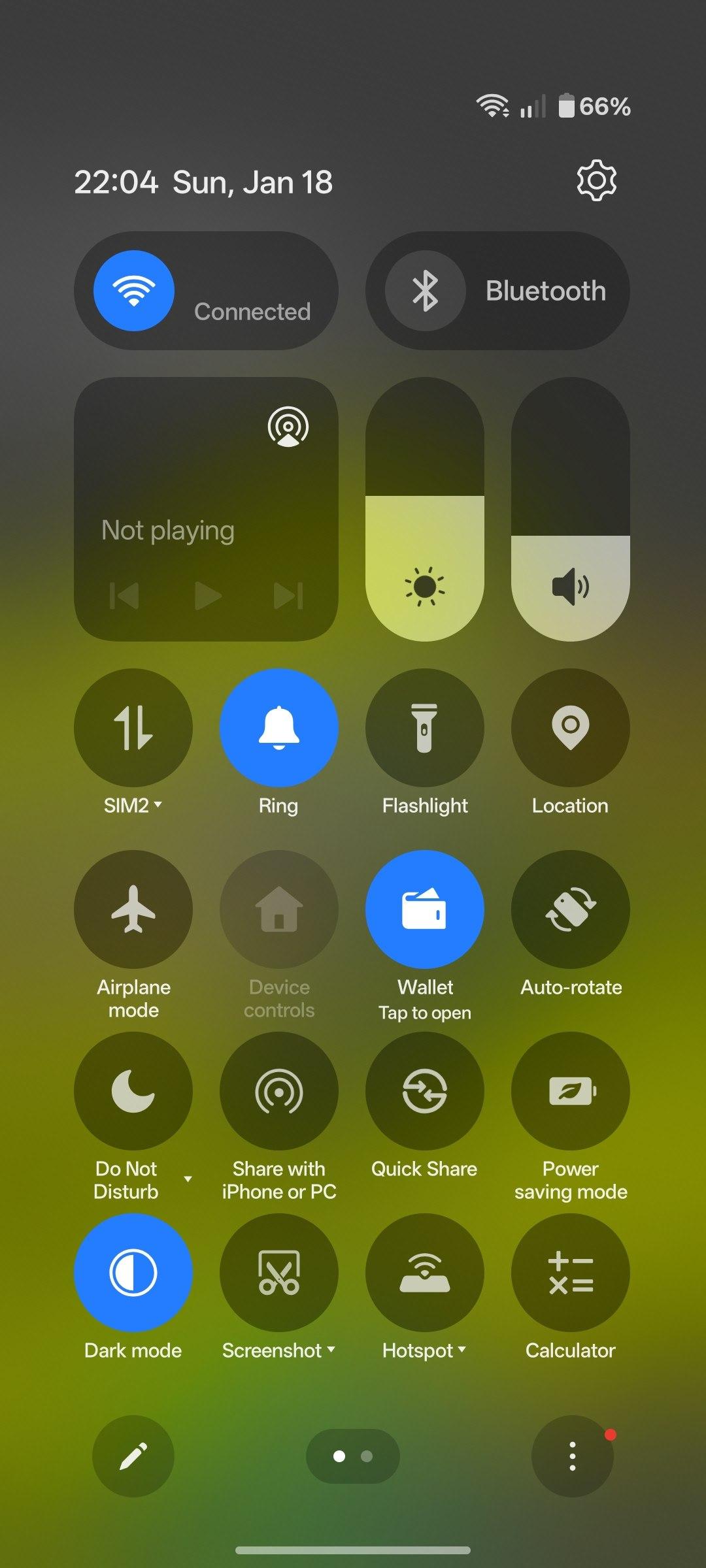
Task: Open the Calculator
Action: pyautogui.click(x=571, y=1272)
